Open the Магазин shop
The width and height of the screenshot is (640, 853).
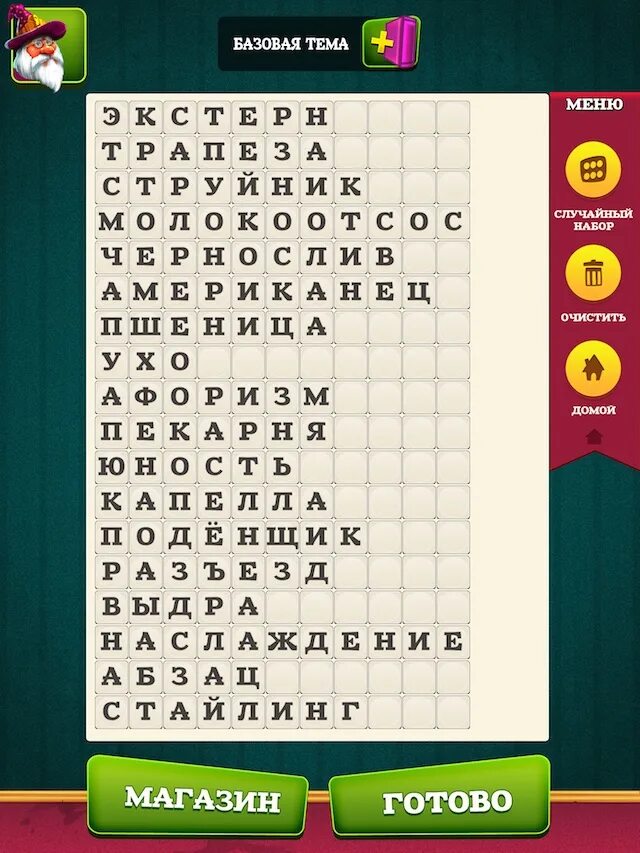coord(197,797)
